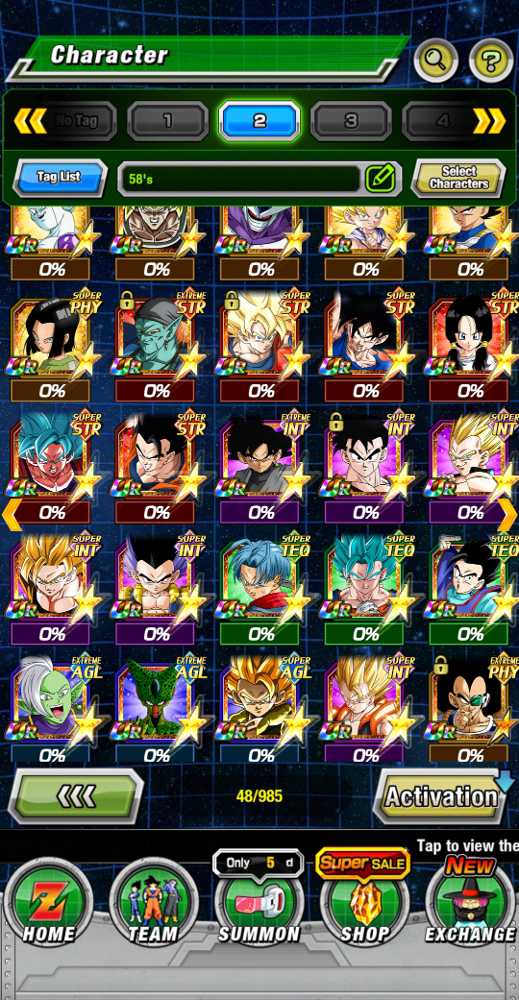The image size is (519, 1000).
Task: Select the No Tag tab
Action: 77,121
